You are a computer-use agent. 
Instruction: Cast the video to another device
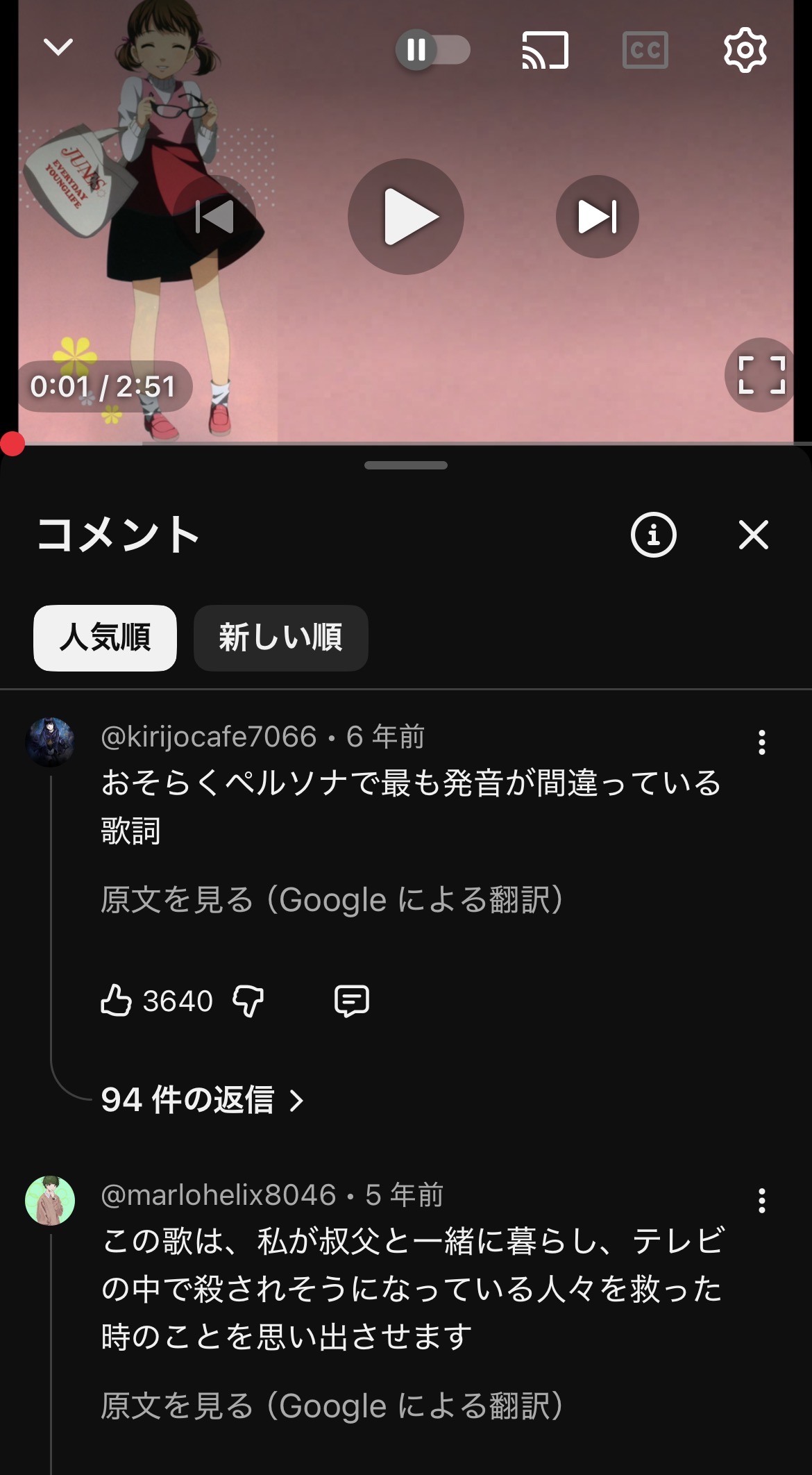tap(545, 50)
